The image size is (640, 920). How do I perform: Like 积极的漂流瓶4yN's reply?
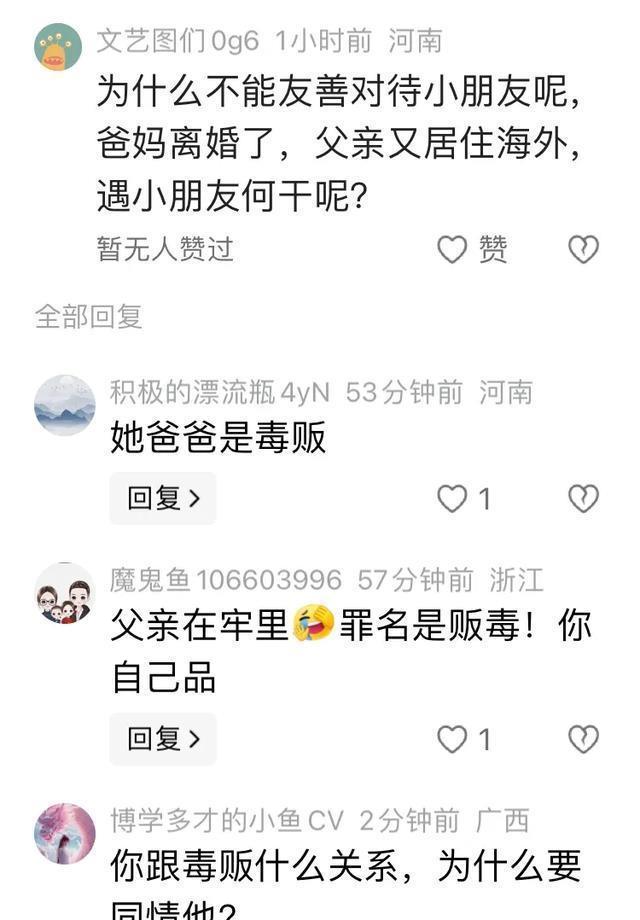click(x=453, y=498)
